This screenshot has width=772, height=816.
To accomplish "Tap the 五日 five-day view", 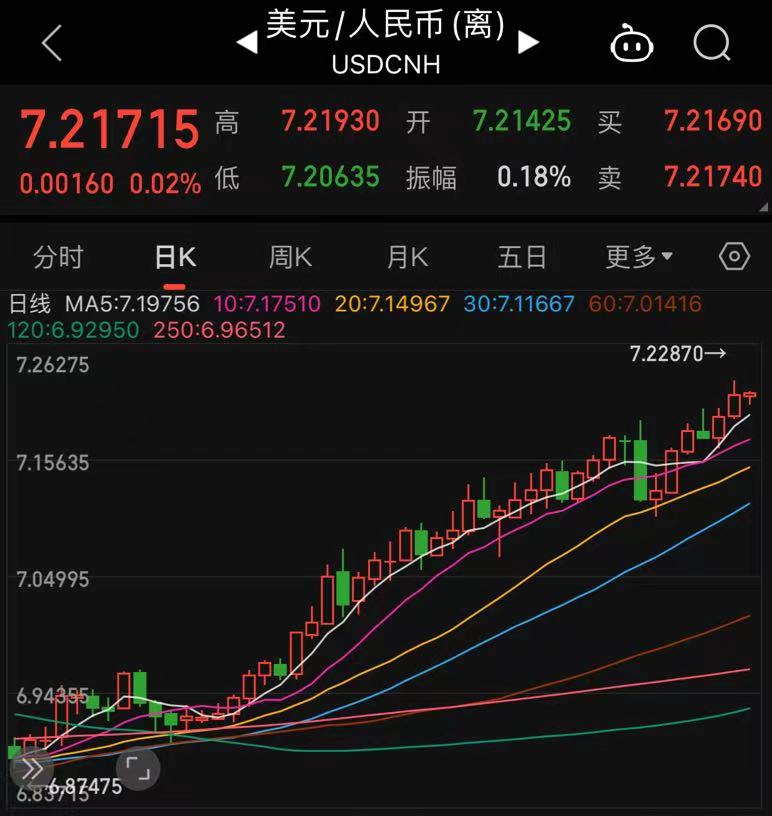I will point(521,257).
